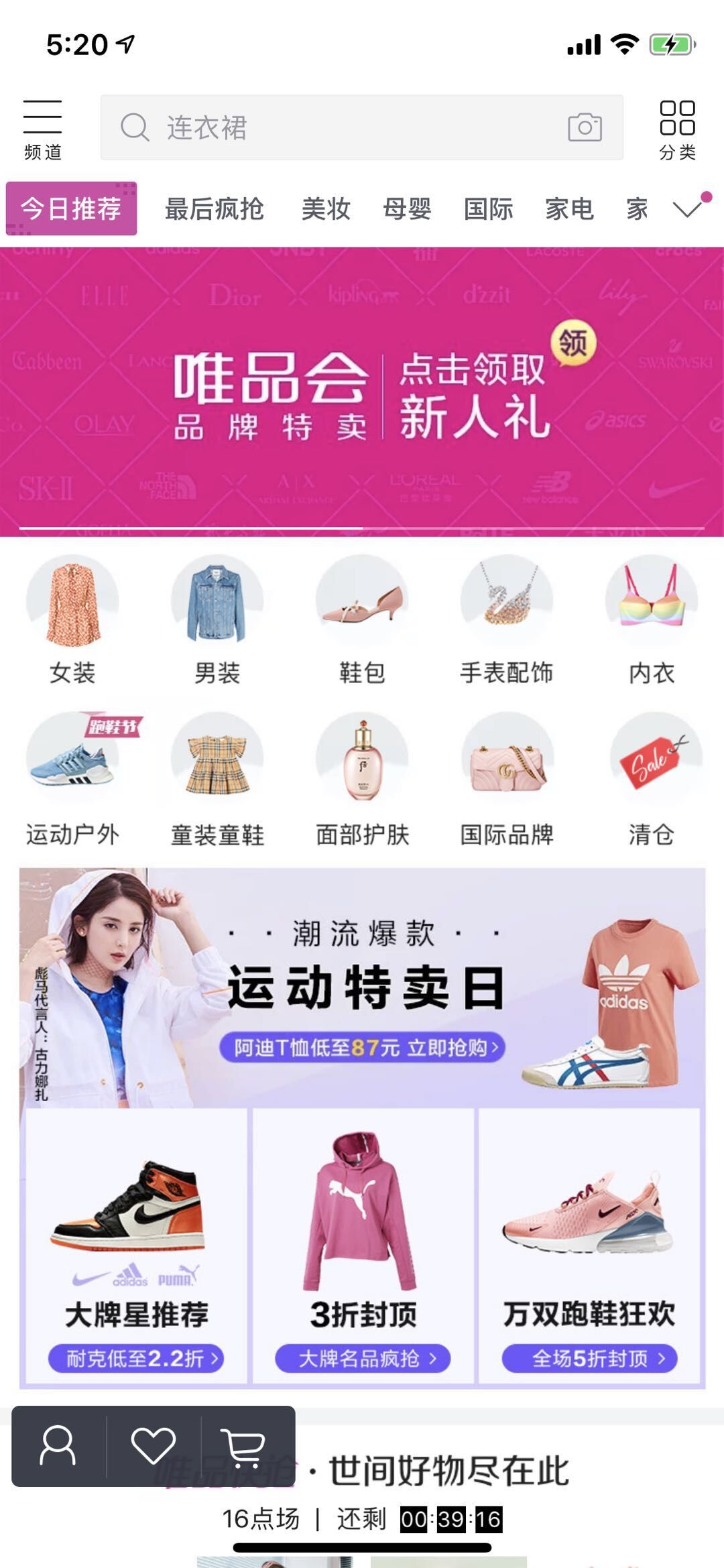The height and width of the screenshot is (1568, 724).
Task: Open my account profile icon
Action: pos(58,1446)
